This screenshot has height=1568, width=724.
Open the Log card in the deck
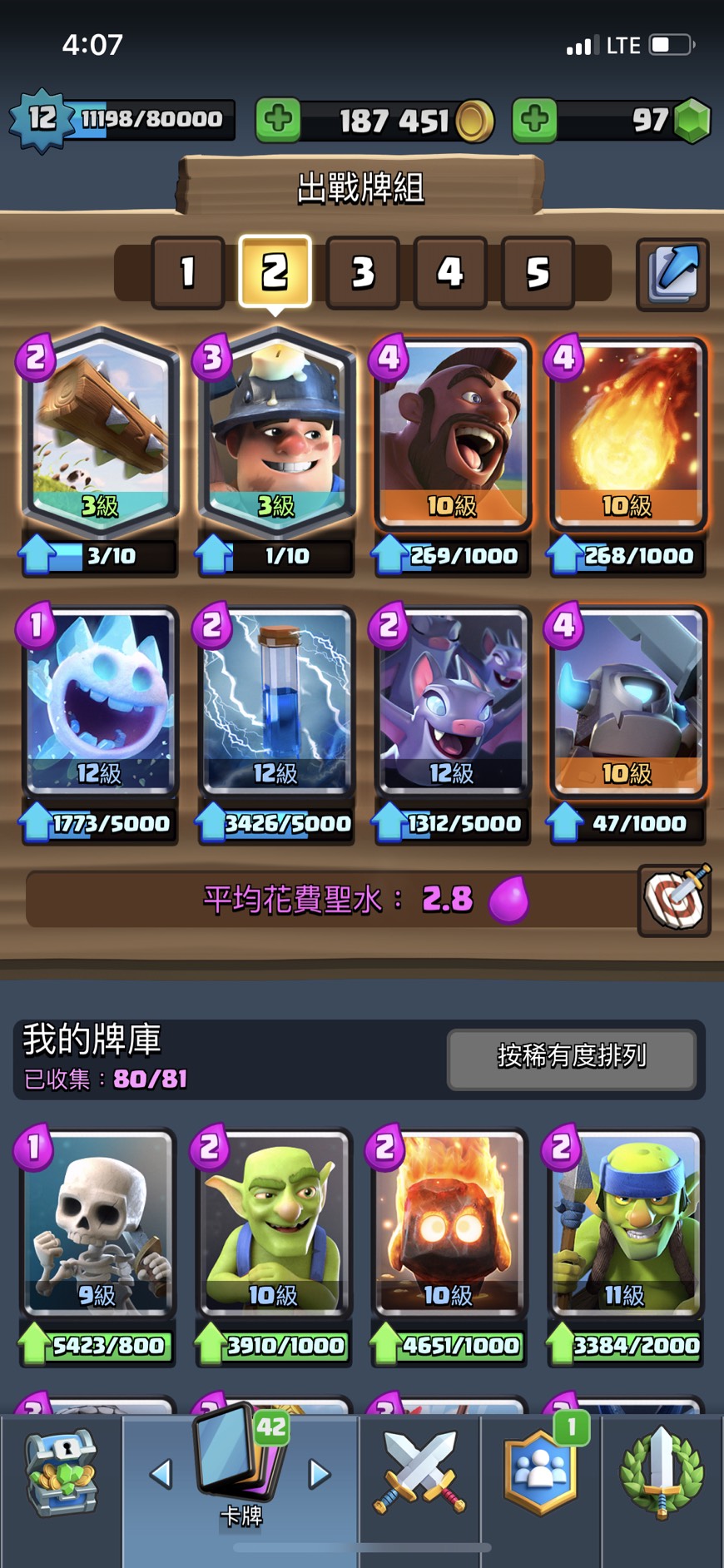click(x=100, y=433)
